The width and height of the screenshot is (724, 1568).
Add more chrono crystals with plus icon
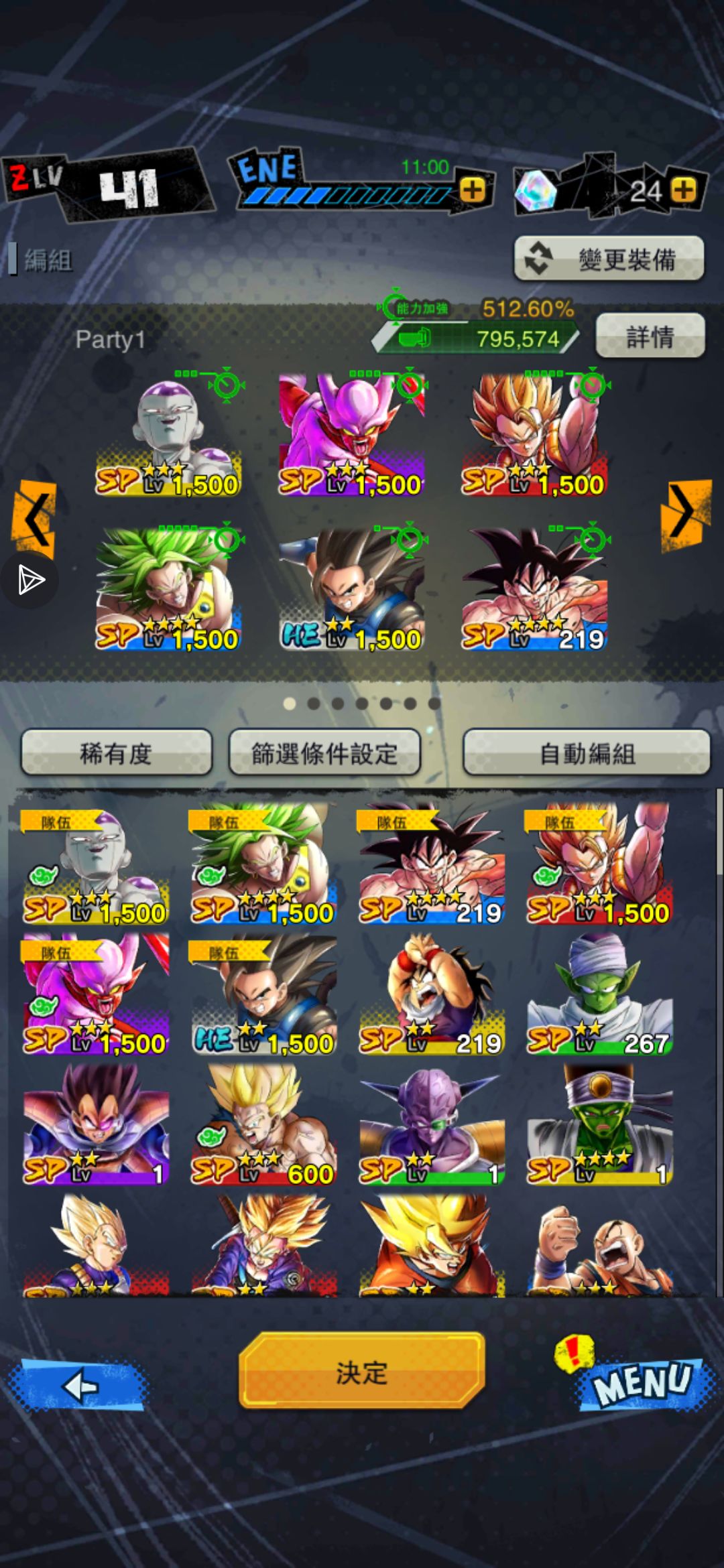tap(683, 190)
